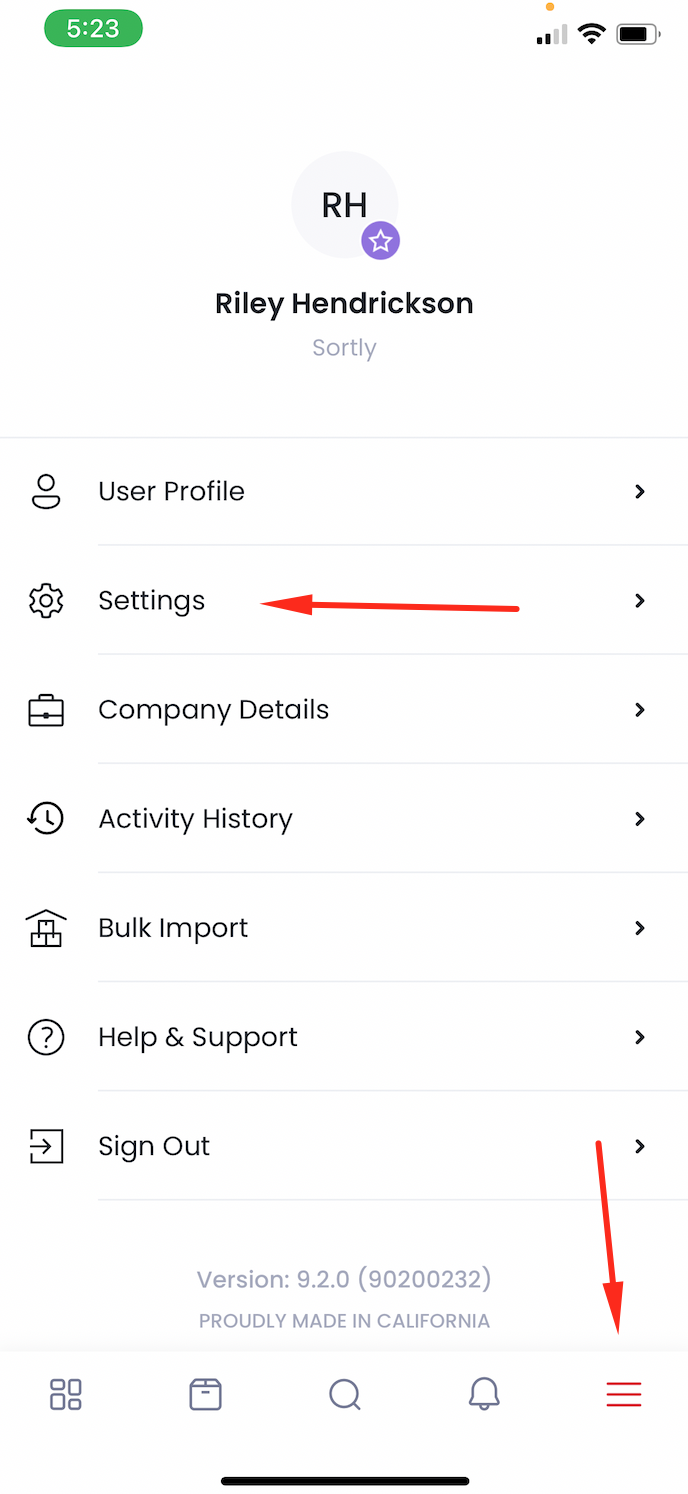Switch to the items box tab

click(x=205, y=1394)
